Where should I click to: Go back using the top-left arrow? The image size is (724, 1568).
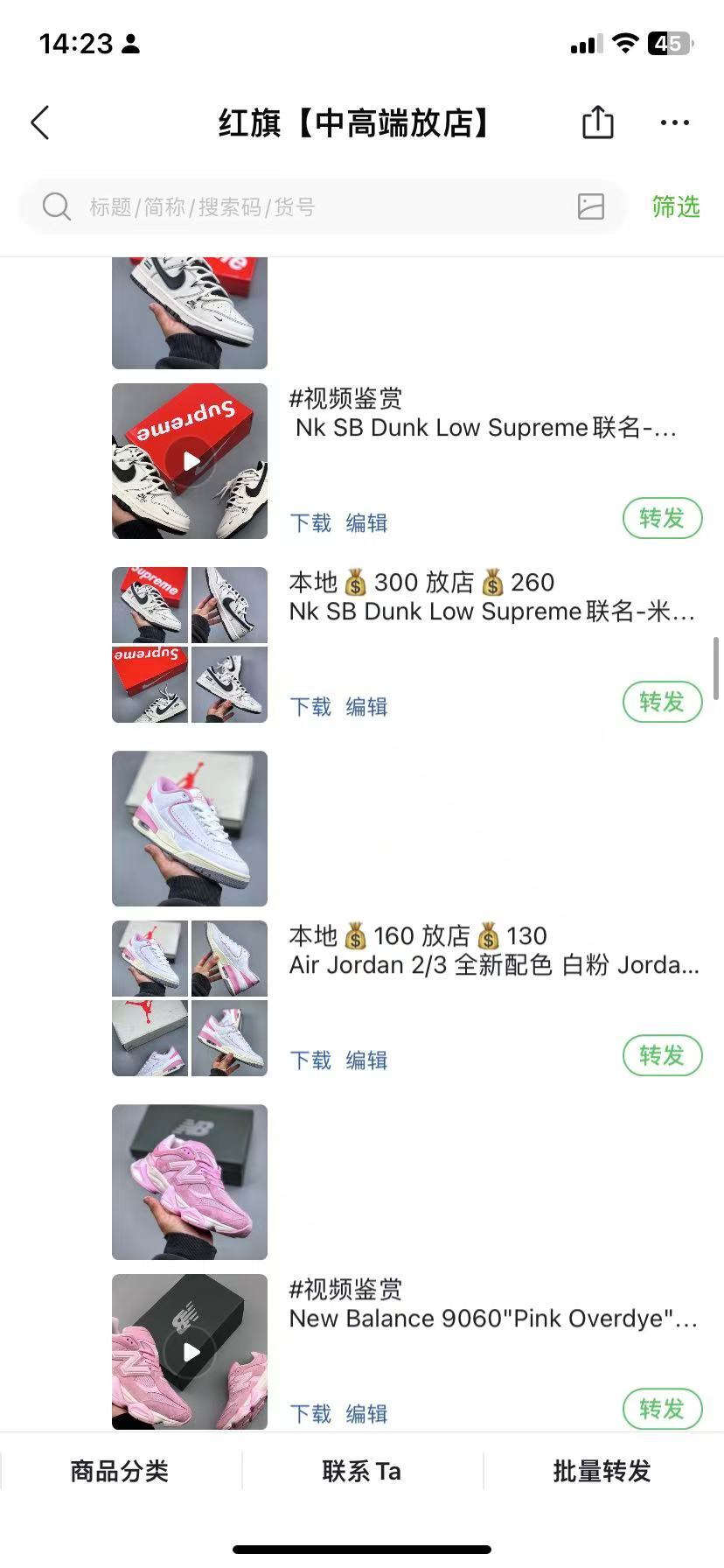[x=40, y=123]
